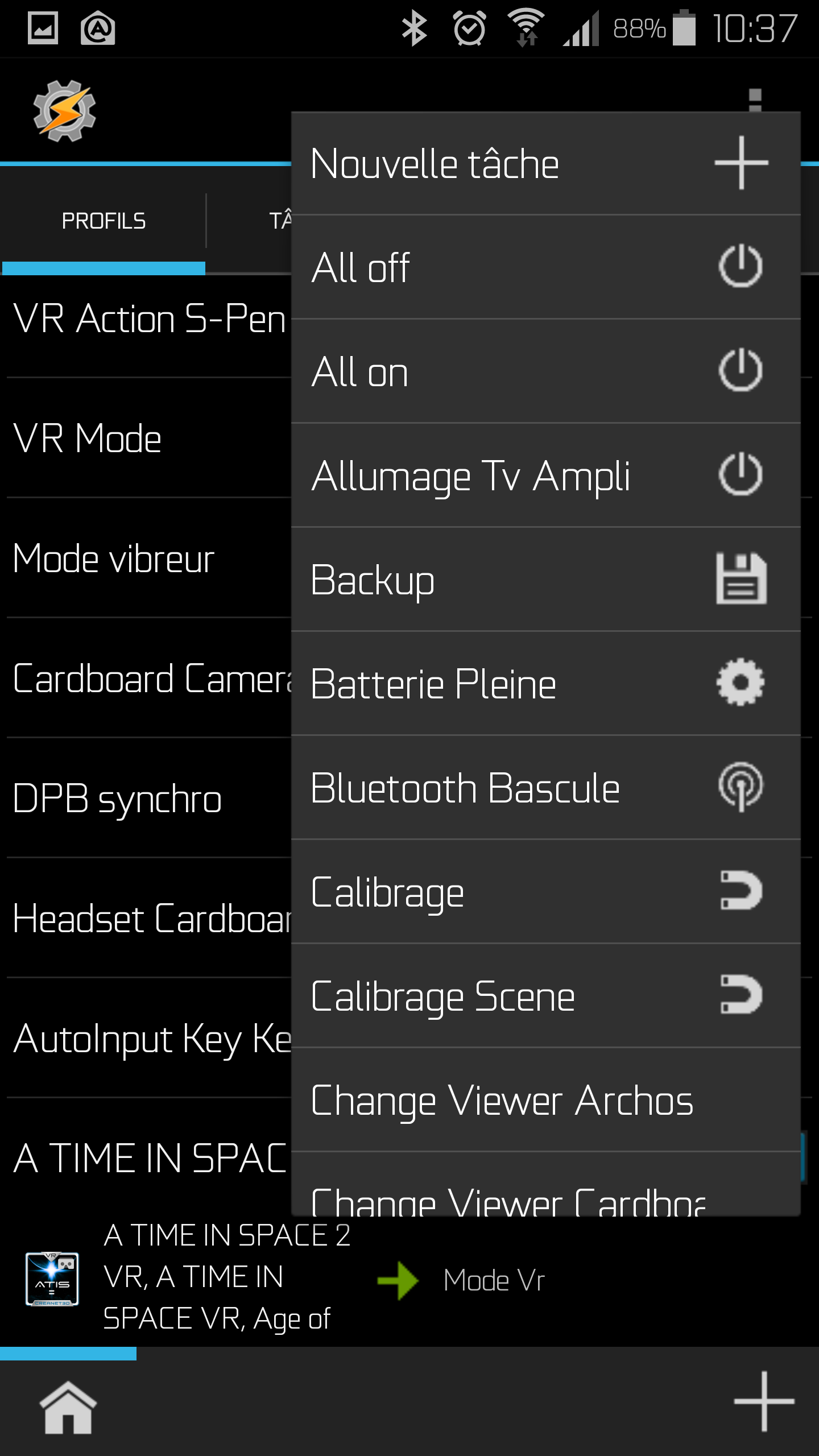Add a new profile with the bottom plus button
The width and height of the screenshot is (819, 1456).
[763, 1401]
